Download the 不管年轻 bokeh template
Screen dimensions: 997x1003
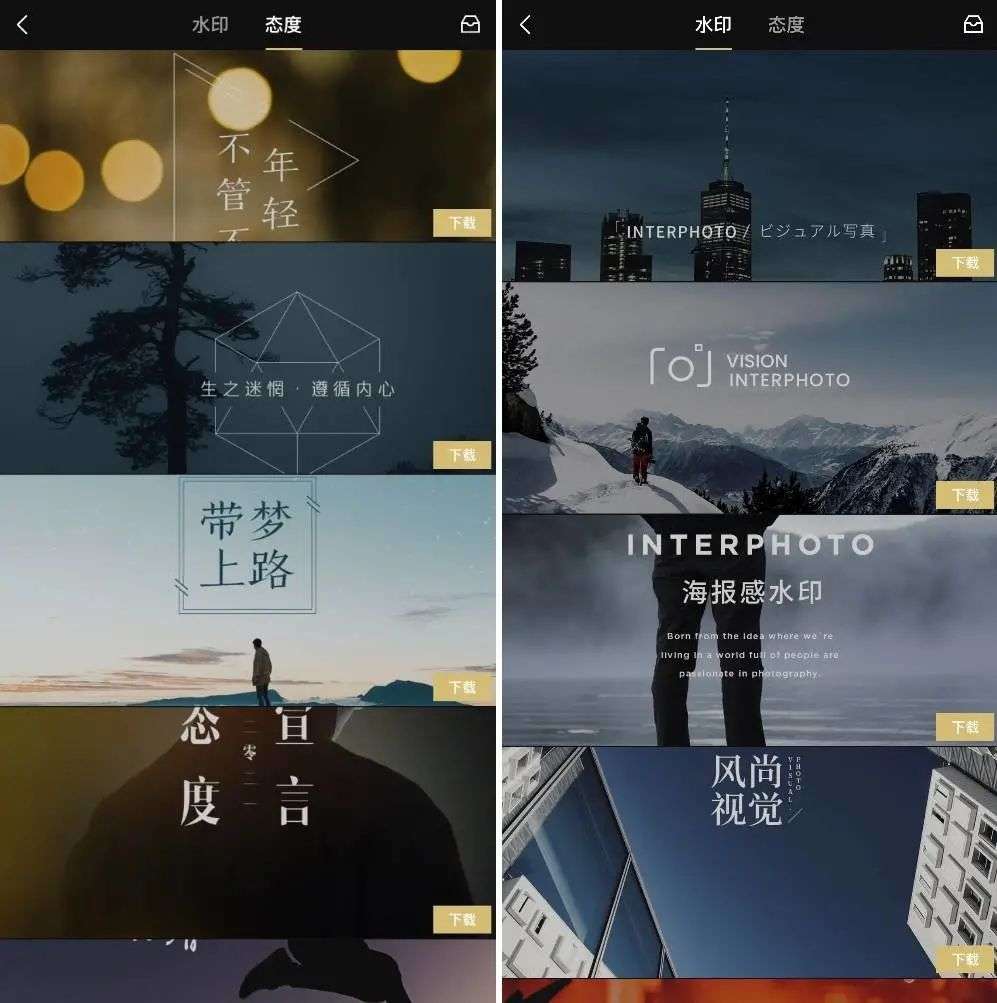462,222
